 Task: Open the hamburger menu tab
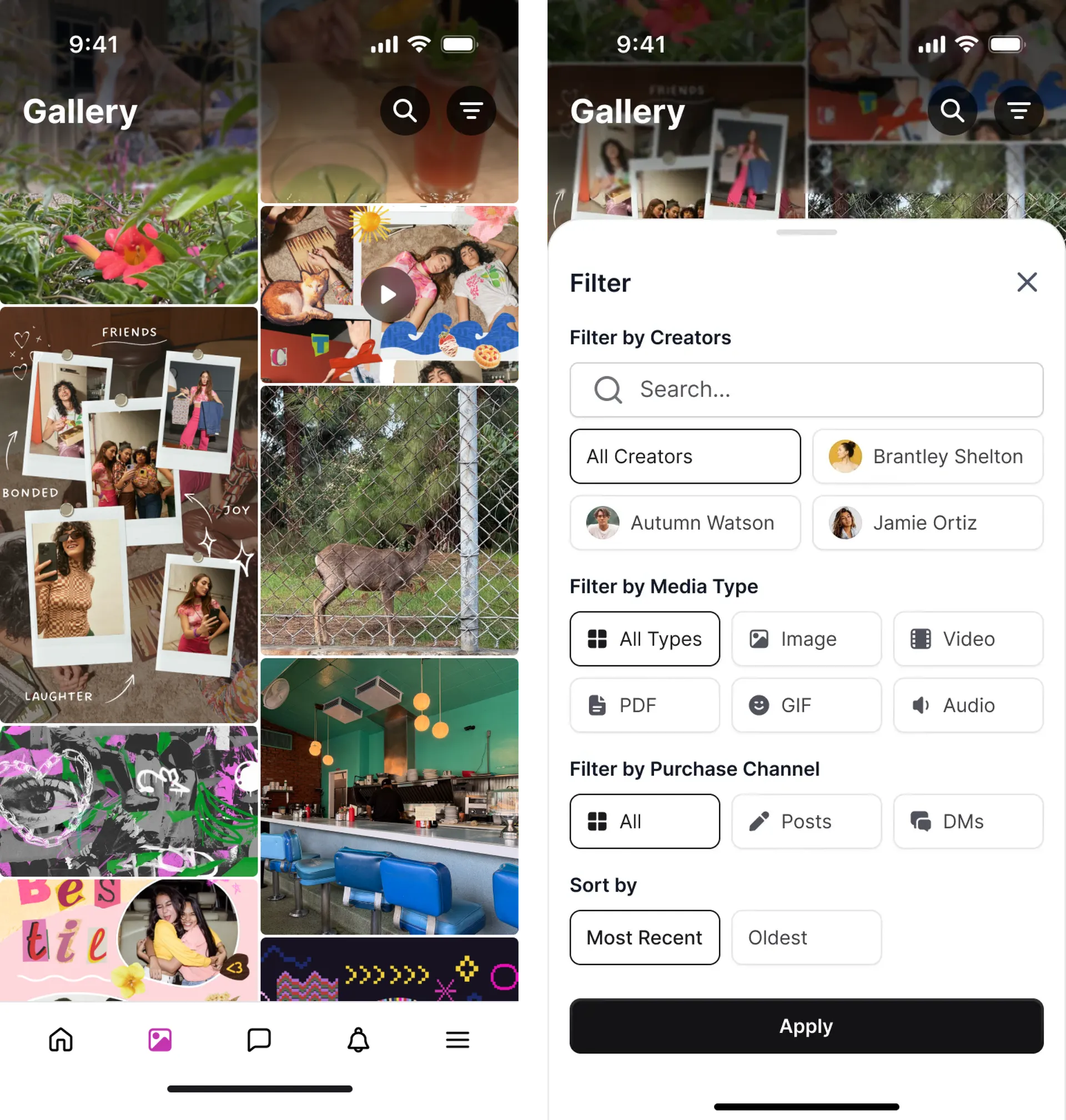[457, 1040]
